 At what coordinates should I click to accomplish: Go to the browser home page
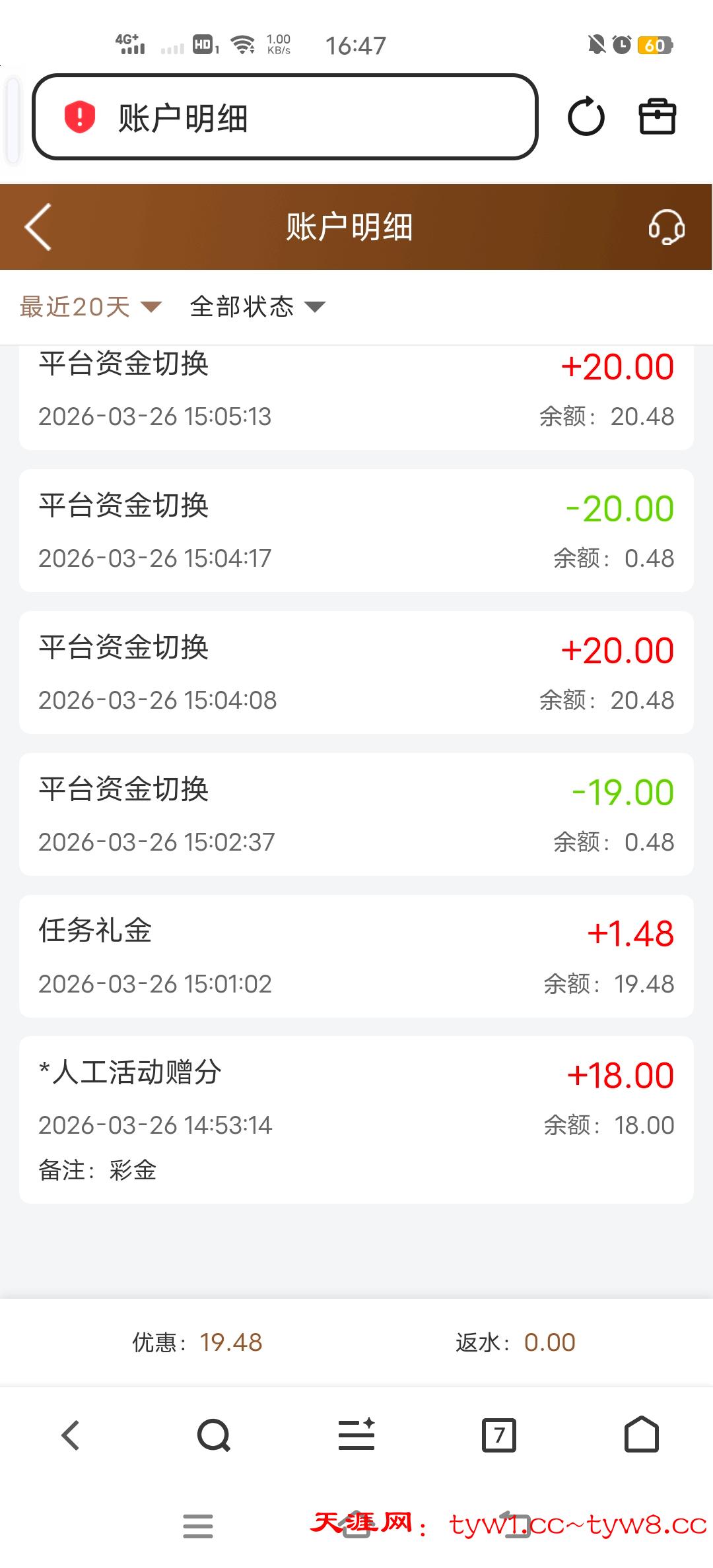point(642,1435)
